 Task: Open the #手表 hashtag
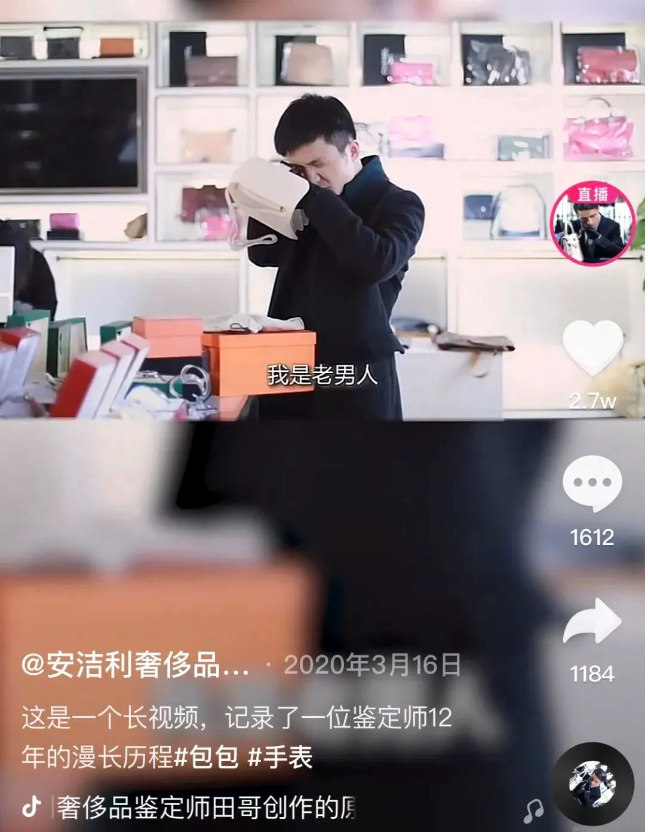tap(280, 757)
